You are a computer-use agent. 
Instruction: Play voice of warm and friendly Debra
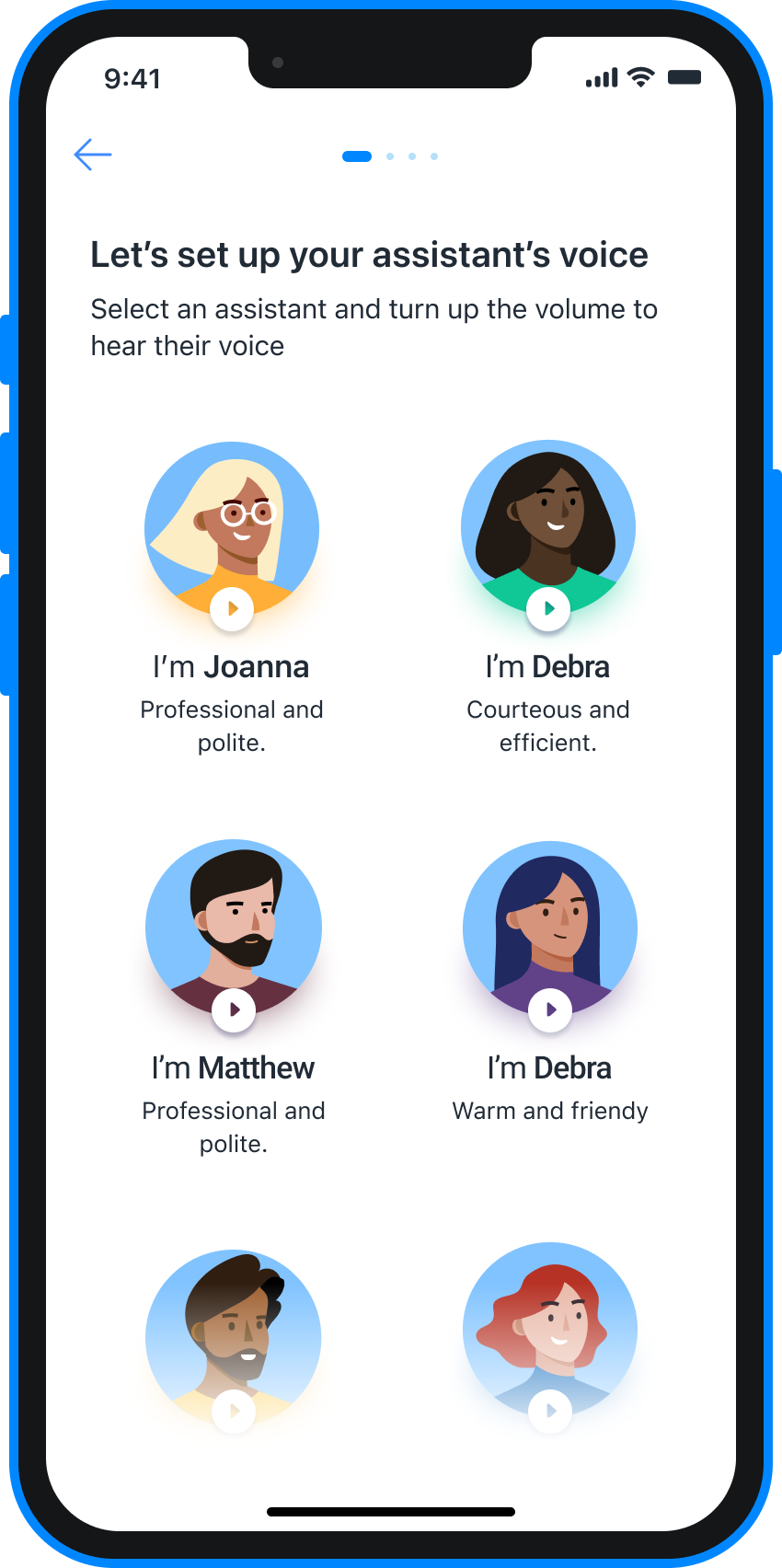point(550,1009)
